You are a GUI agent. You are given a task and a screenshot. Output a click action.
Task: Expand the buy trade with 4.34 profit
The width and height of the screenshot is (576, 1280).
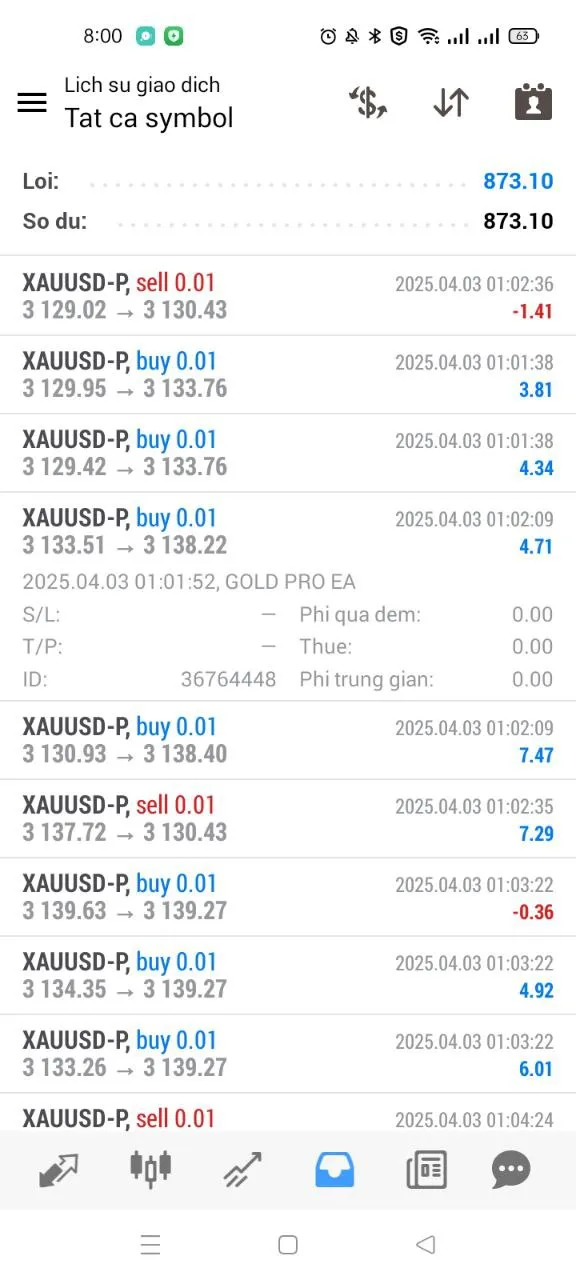coord(288,453)
